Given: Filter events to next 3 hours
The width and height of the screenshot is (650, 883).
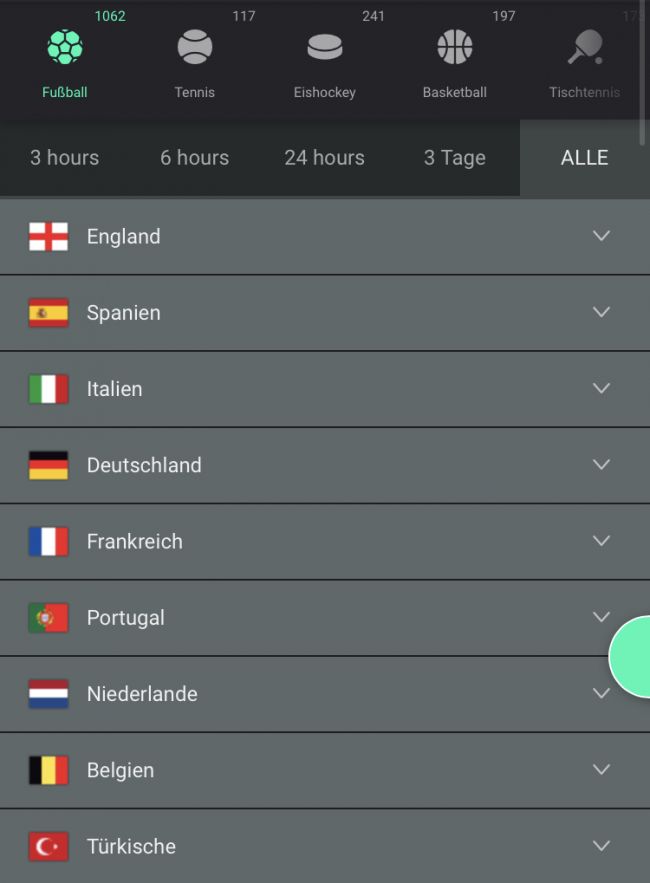Looking at the screenshot, I should coord(65,158).
